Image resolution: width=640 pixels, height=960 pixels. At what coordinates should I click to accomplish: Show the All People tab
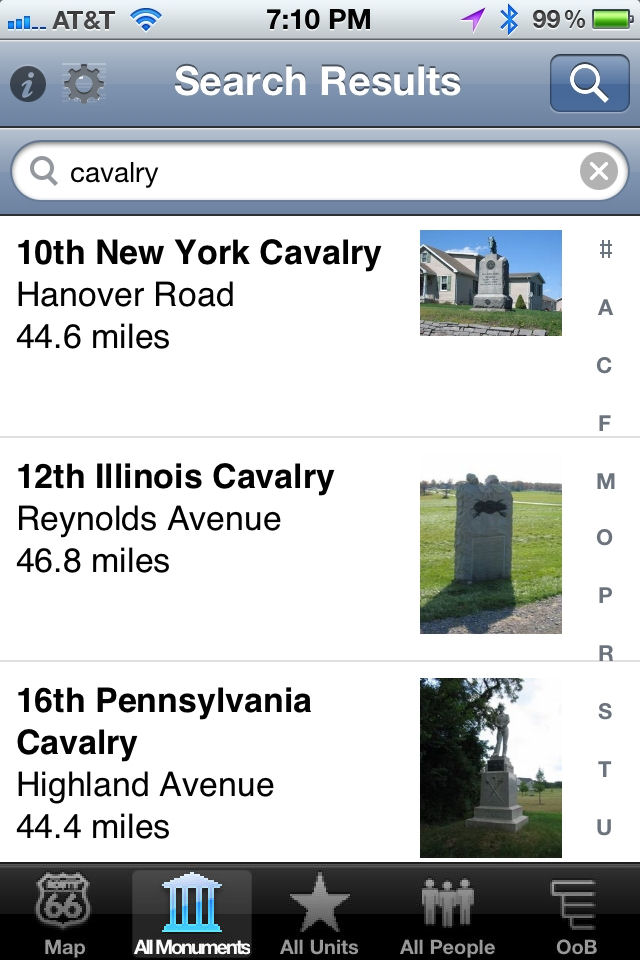click(447, 914)
